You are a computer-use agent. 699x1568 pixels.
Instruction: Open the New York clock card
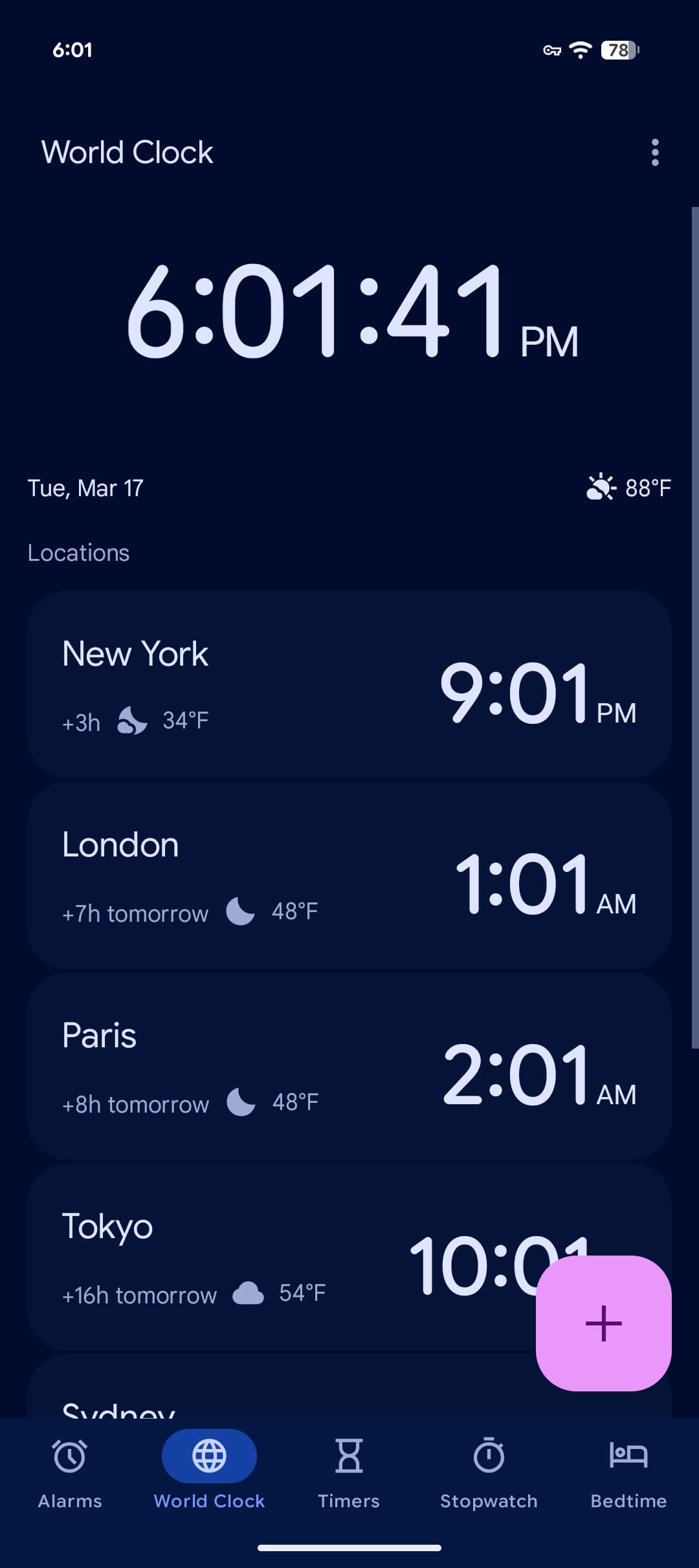point(349,684)
